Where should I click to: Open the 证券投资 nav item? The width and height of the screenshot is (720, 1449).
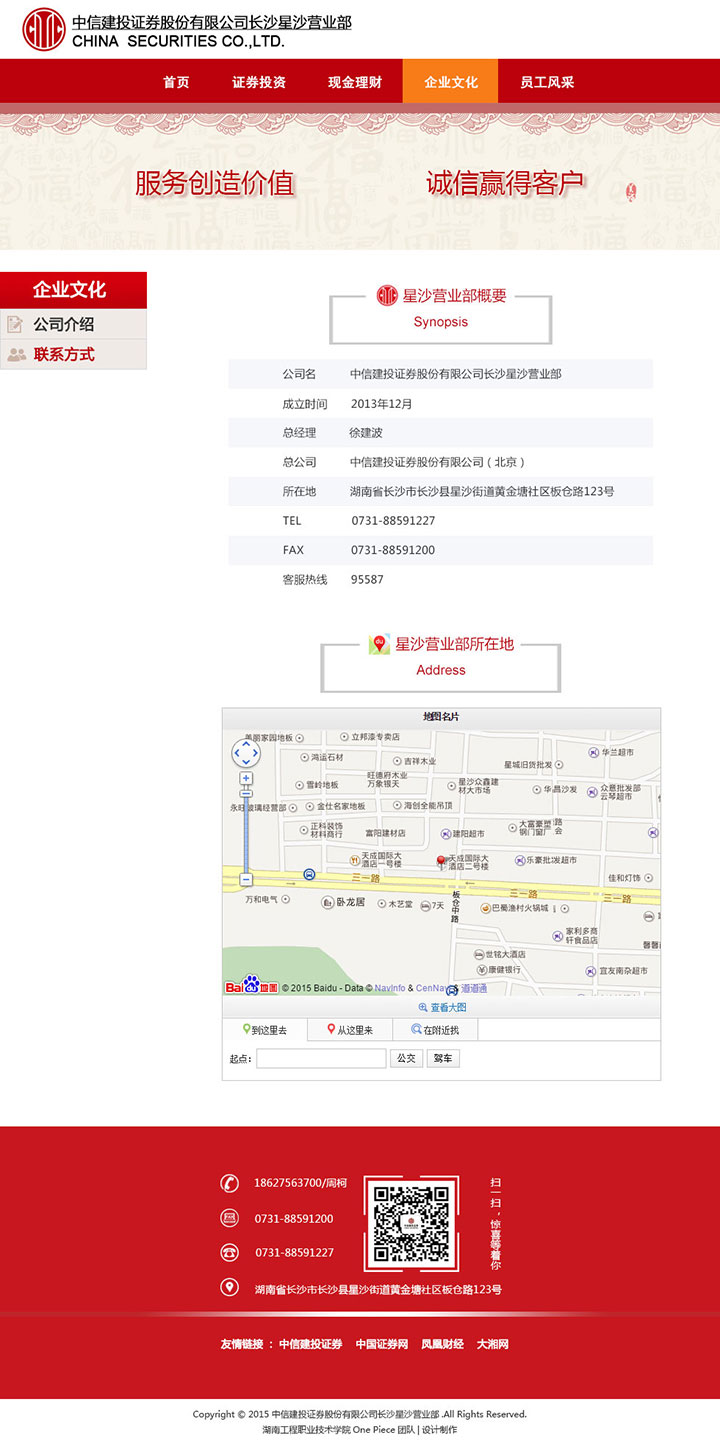(x=259, y=82)
